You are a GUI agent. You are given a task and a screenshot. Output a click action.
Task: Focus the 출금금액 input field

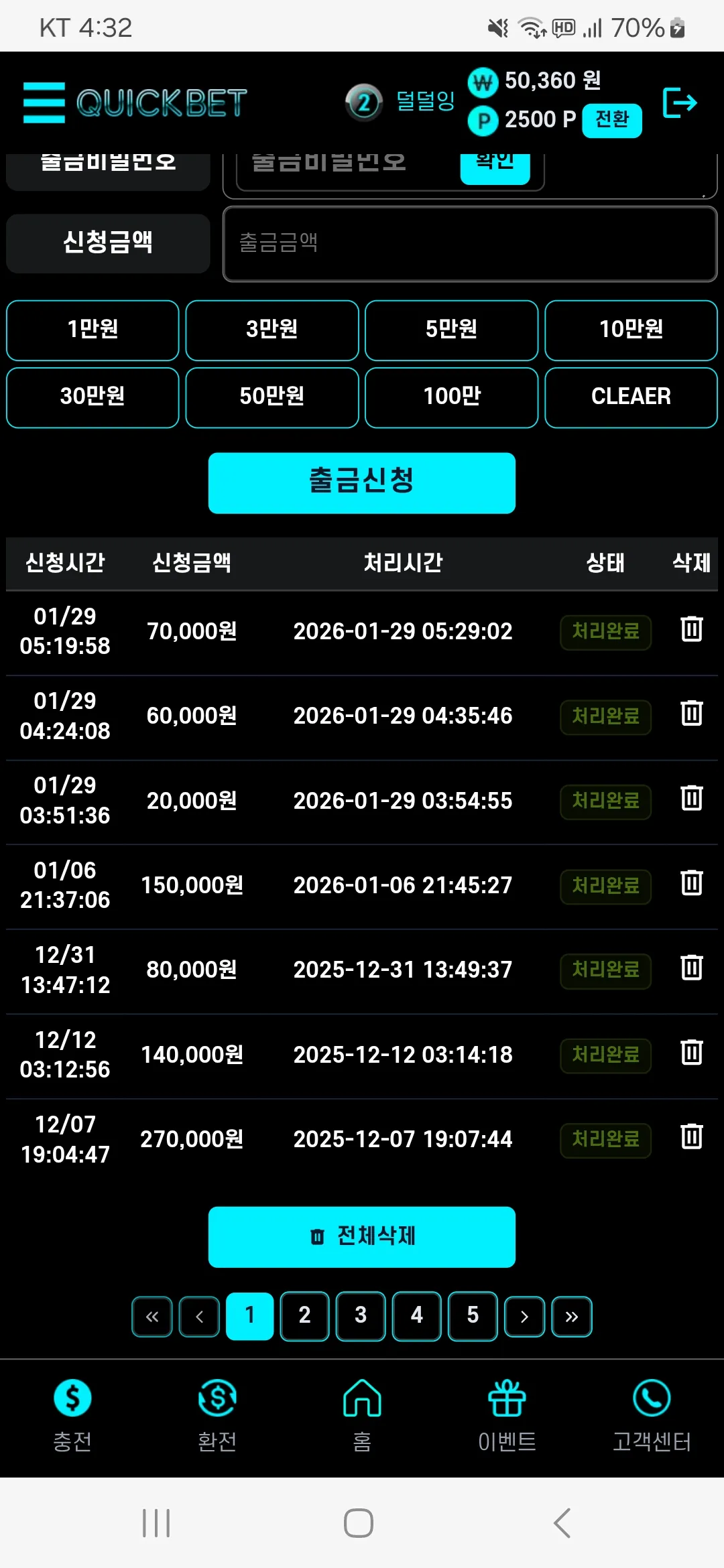point(470,243)
